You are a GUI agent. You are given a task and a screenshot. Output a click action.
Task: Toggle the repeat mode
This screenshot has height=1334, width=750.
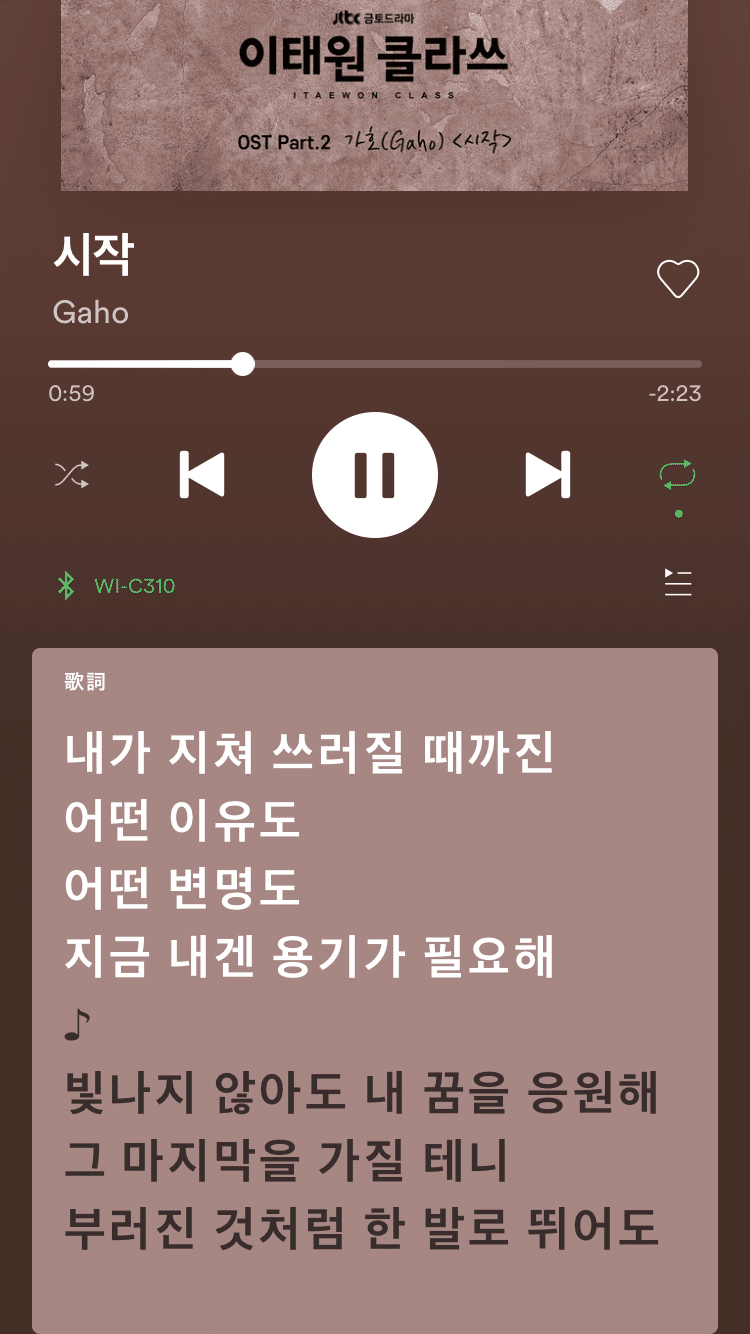pyautogui.click(x=677, y=475)
